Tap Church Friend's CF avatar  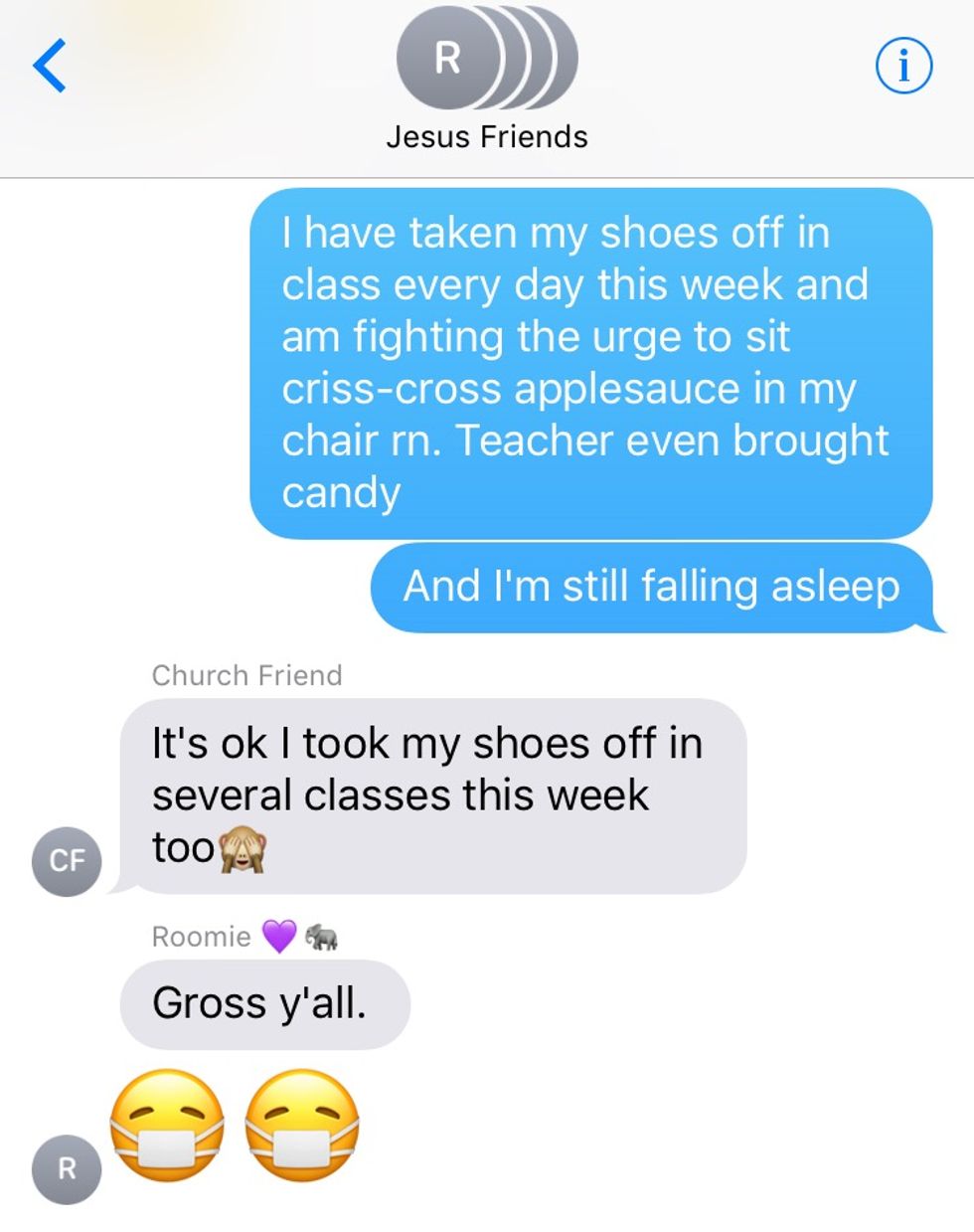tap(67, 860)
